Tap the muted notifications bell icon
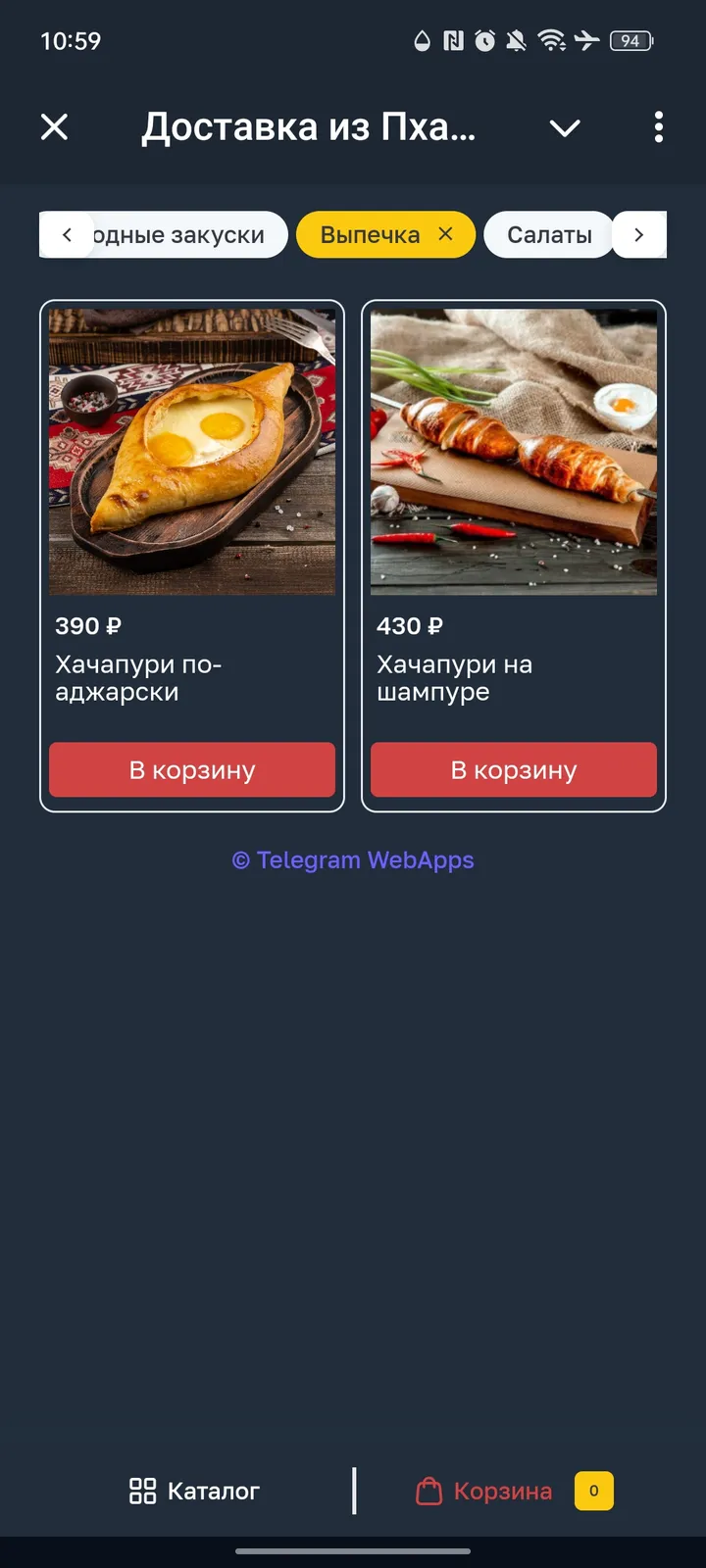 [x=516, y=41]
